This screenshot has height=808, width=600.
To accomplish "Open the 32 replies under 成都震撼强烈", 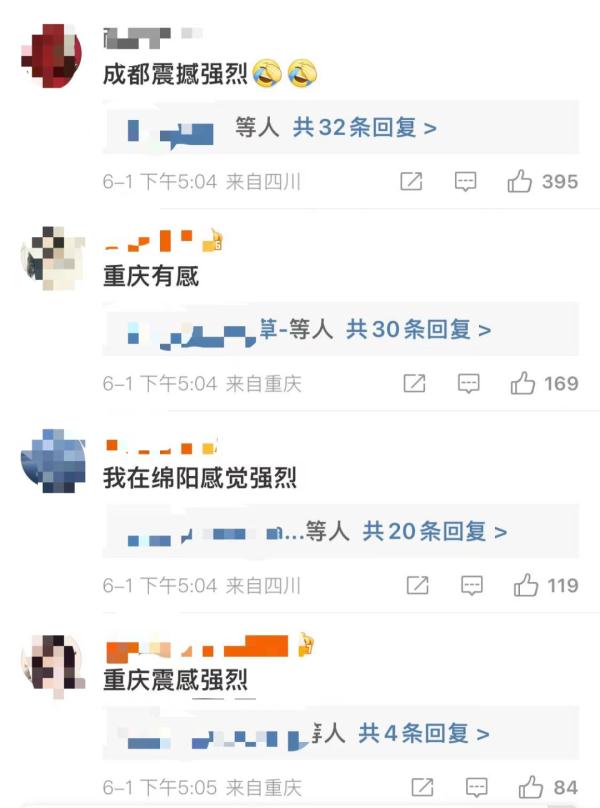I will click(364, 129).
